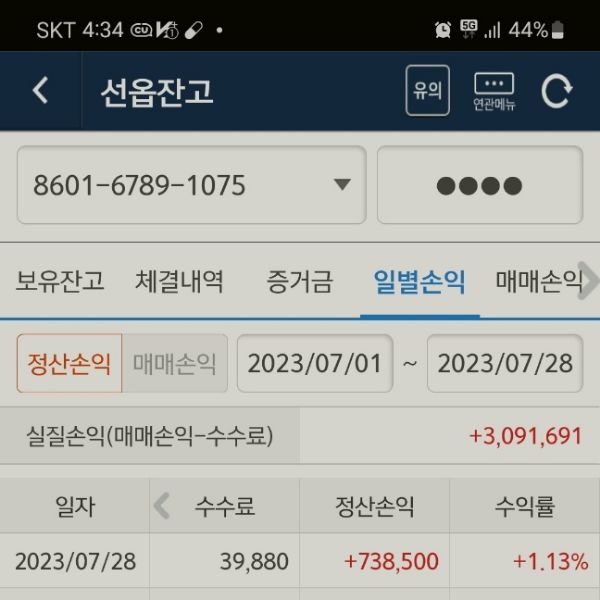600x600 pixels.
Task: Select 매매손익 segment option
Action: (175, 363)
